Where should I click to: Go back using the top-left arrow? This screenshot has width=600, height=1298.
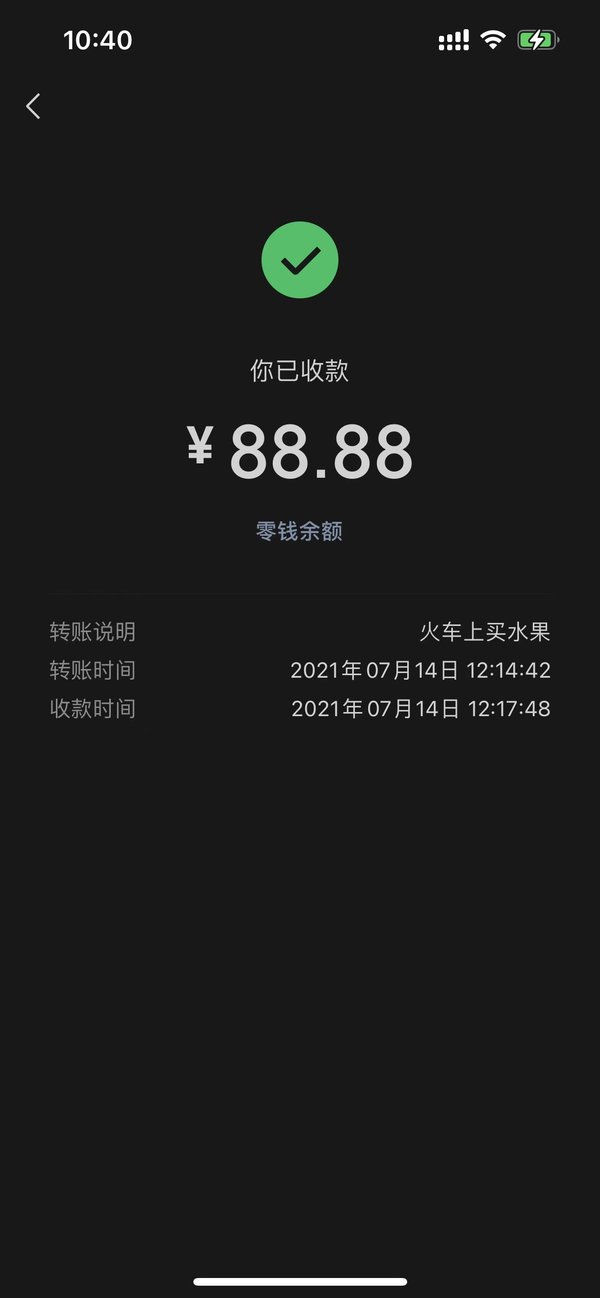[33, 106]
